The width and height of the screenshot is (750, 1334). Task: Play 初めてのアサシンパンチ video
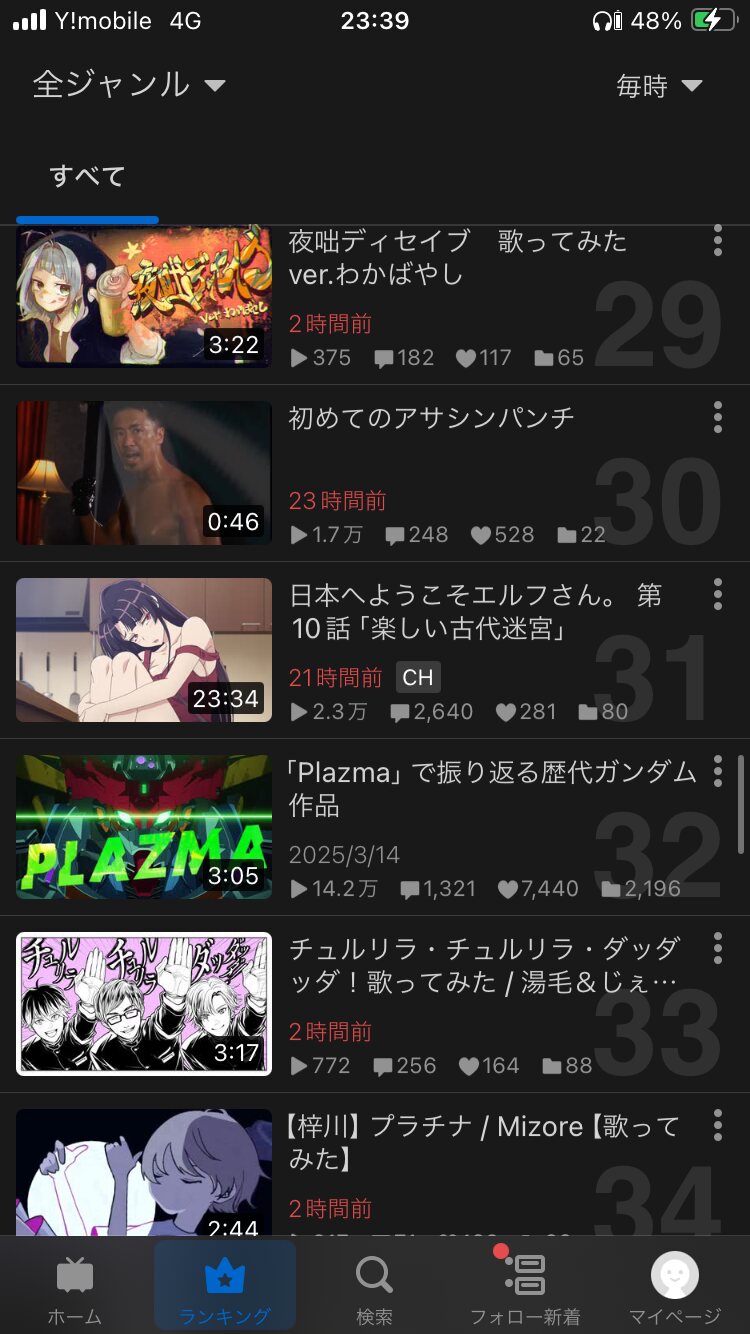point(144,473)
